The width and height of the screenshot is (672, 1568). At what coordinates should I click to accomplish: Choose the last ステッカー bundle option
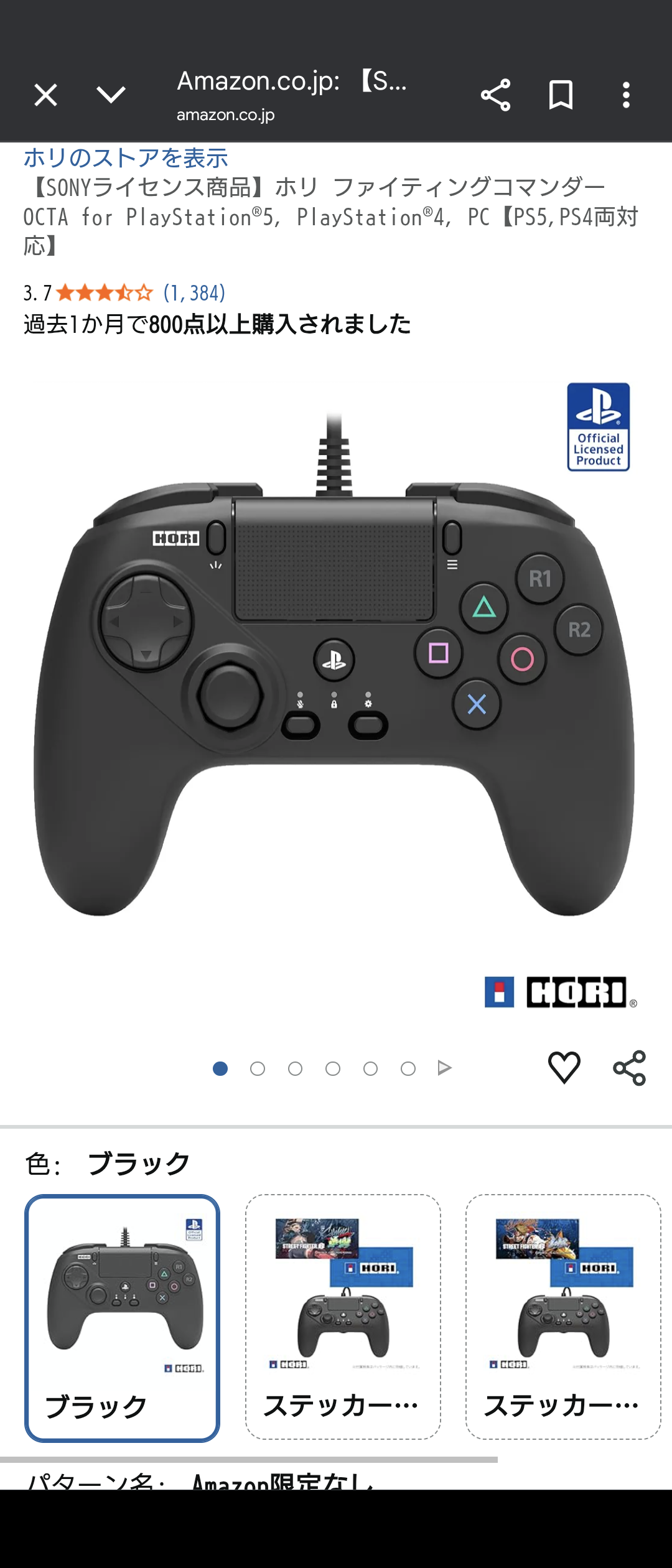(563, 1316)
